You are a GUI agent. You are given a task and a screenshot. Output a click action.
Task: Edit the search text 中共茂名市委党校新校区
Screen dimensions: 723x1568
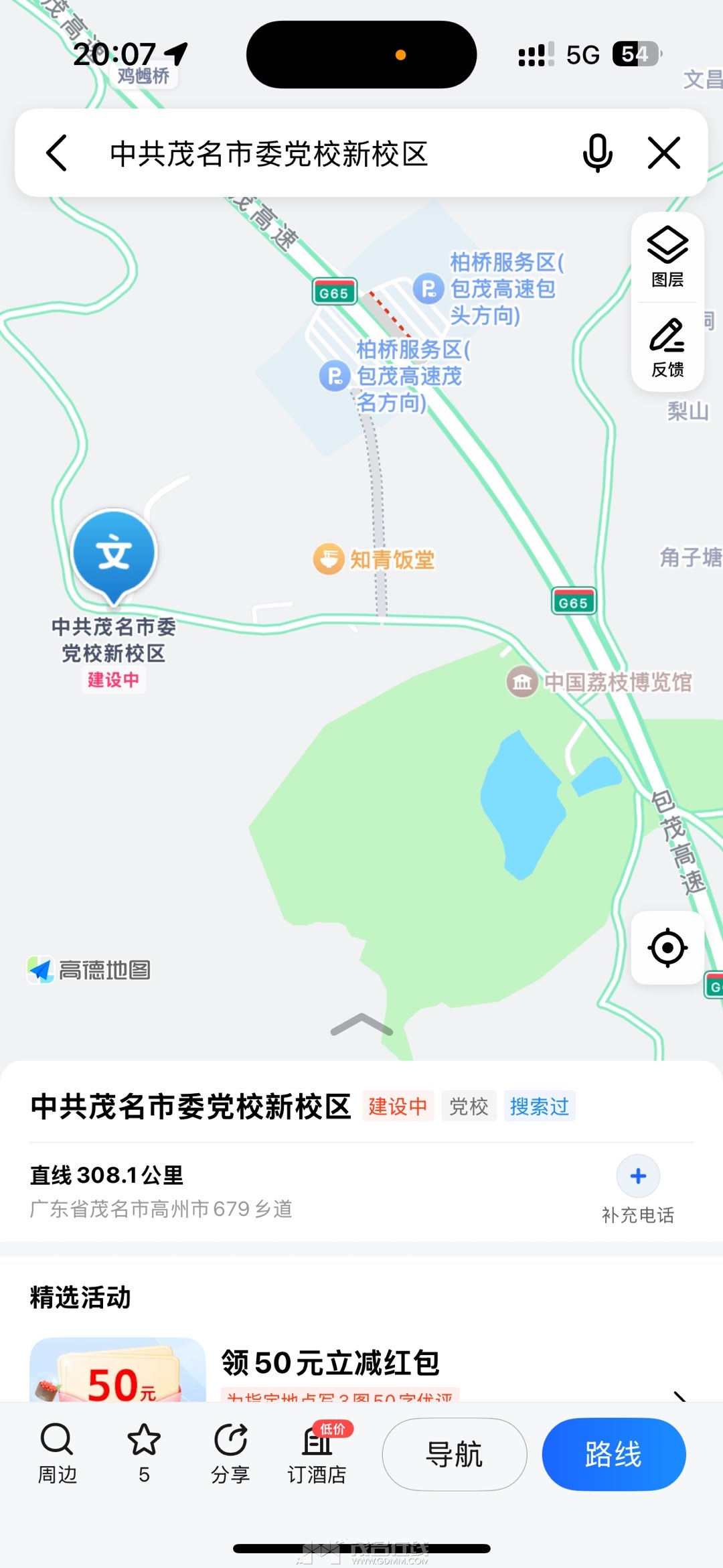268,154
